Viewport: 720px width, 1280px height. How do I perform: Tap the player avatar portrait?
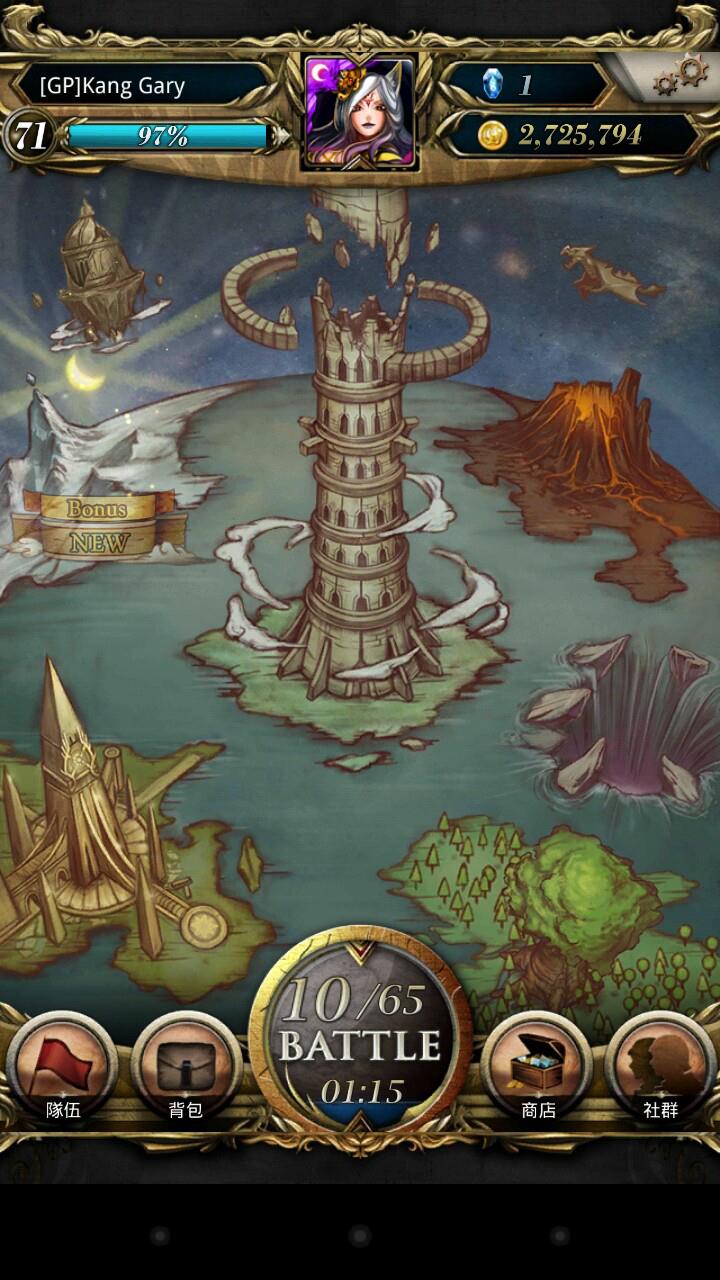click(x=360, y=112)
